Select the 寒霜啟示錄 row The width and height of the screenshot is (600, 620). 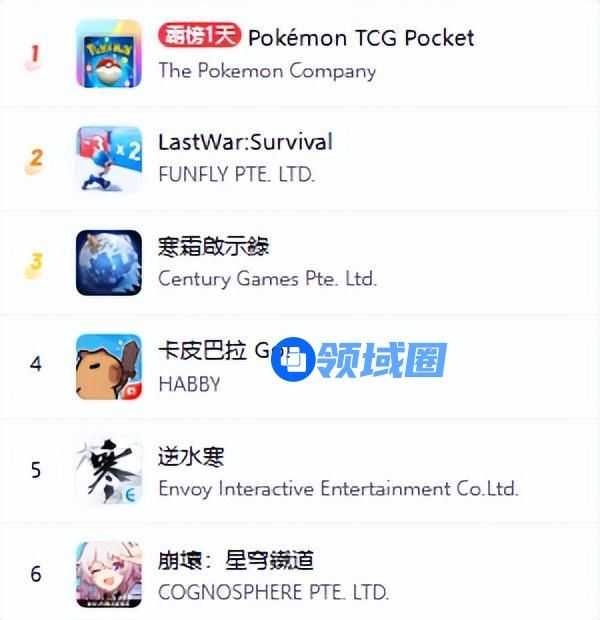click(214, 246)
